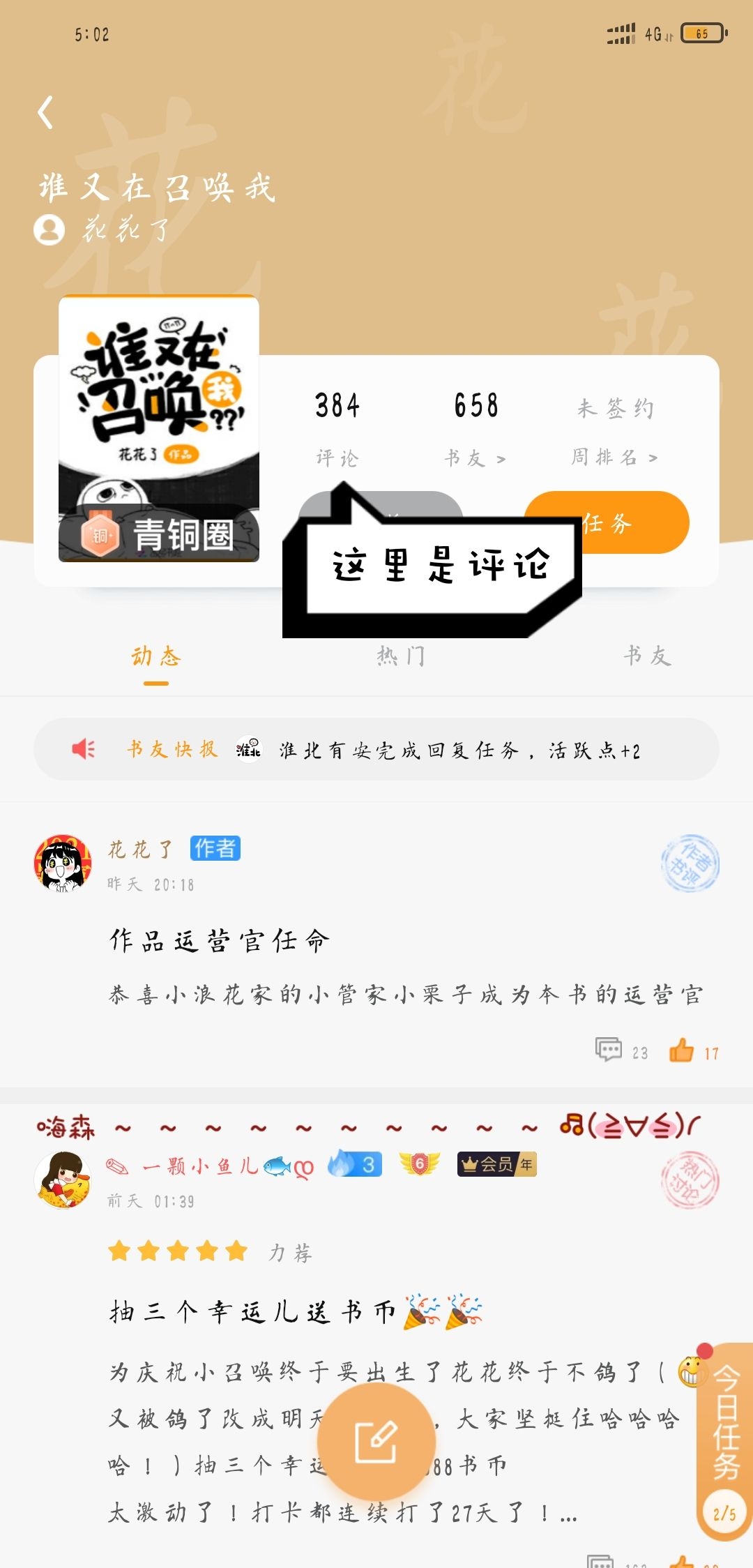Viewport: 753px width, 1568px height.
Task: Open 一颗小鱼儿's profile avatar
Action: pyautogui.click(x=63, y=1179)
